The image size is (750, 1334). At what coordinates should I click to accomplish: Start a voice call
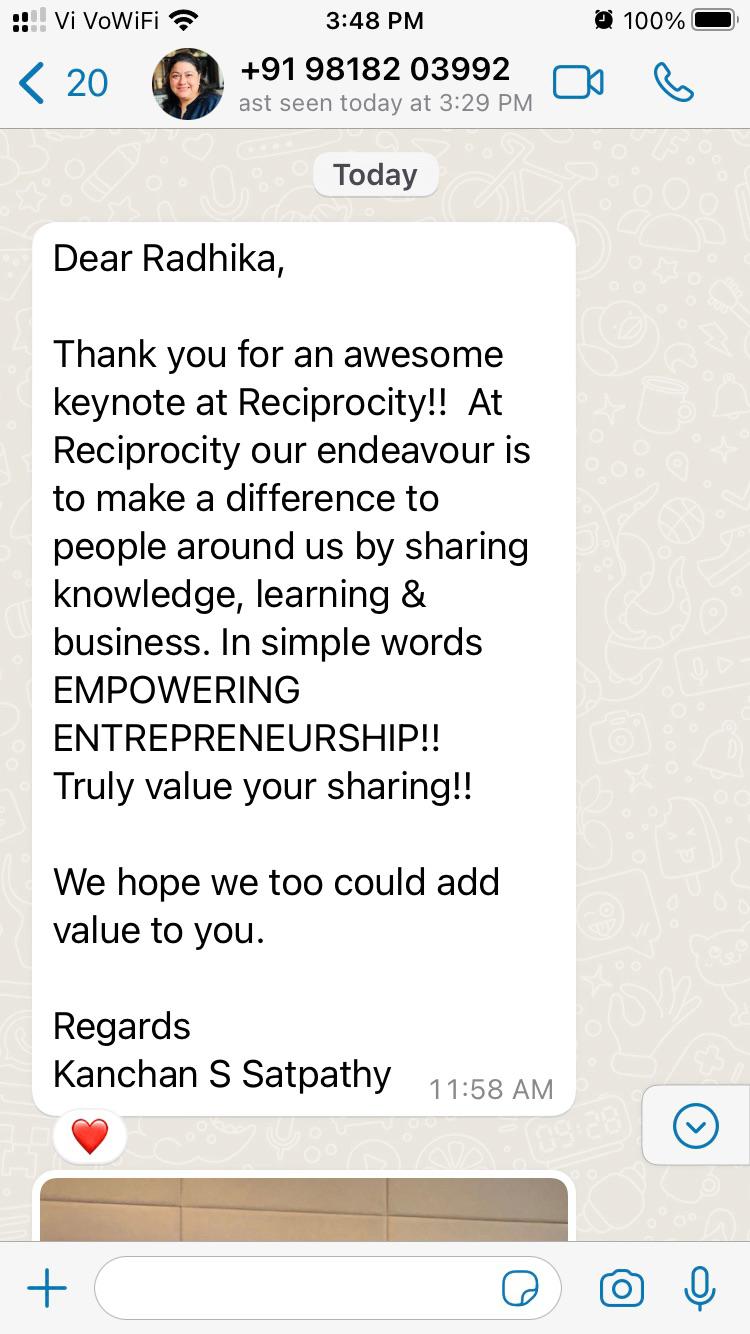coord(673,83)
